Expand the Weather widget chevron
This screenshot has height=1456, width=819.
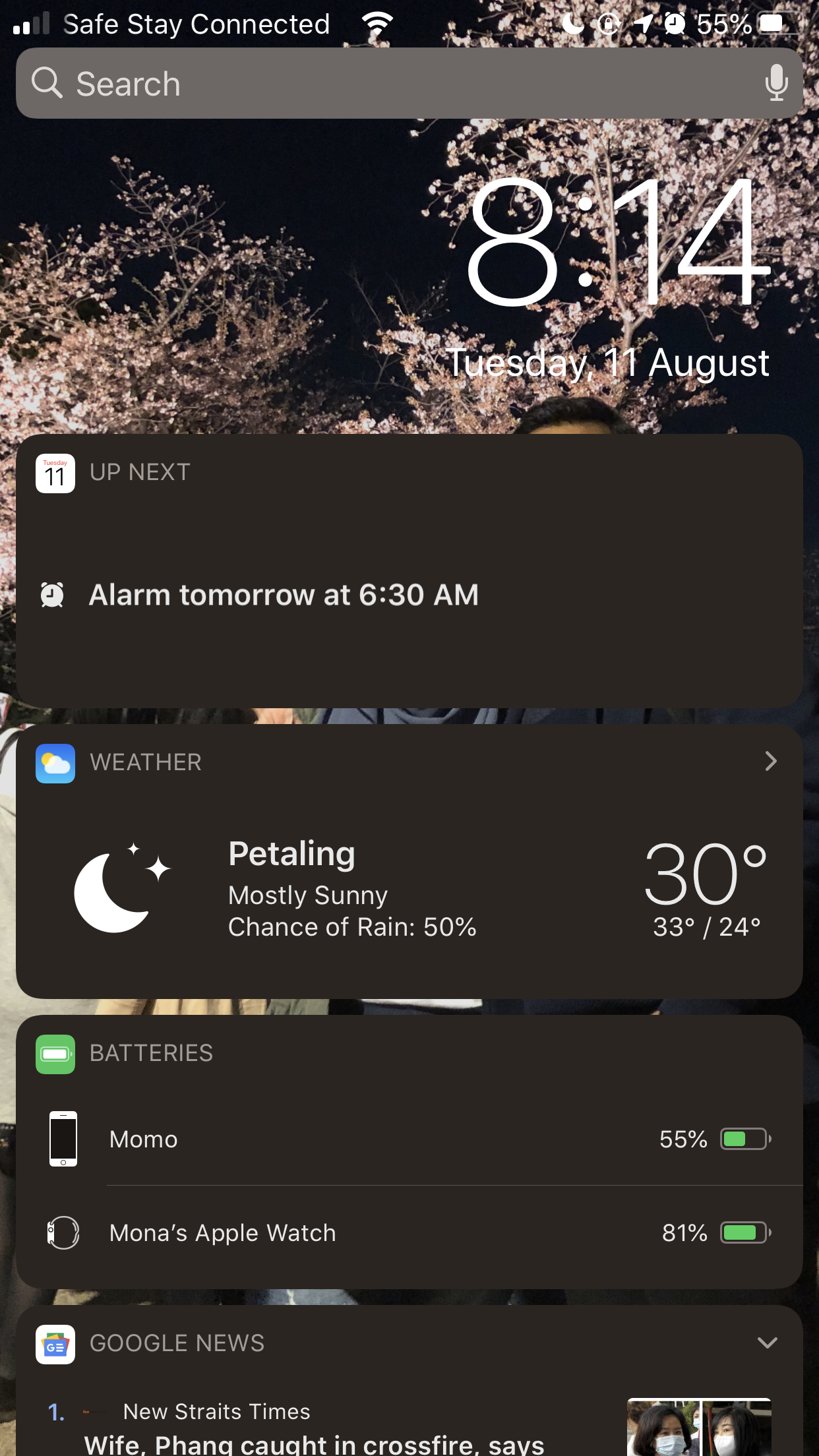[x=770, y=762]
